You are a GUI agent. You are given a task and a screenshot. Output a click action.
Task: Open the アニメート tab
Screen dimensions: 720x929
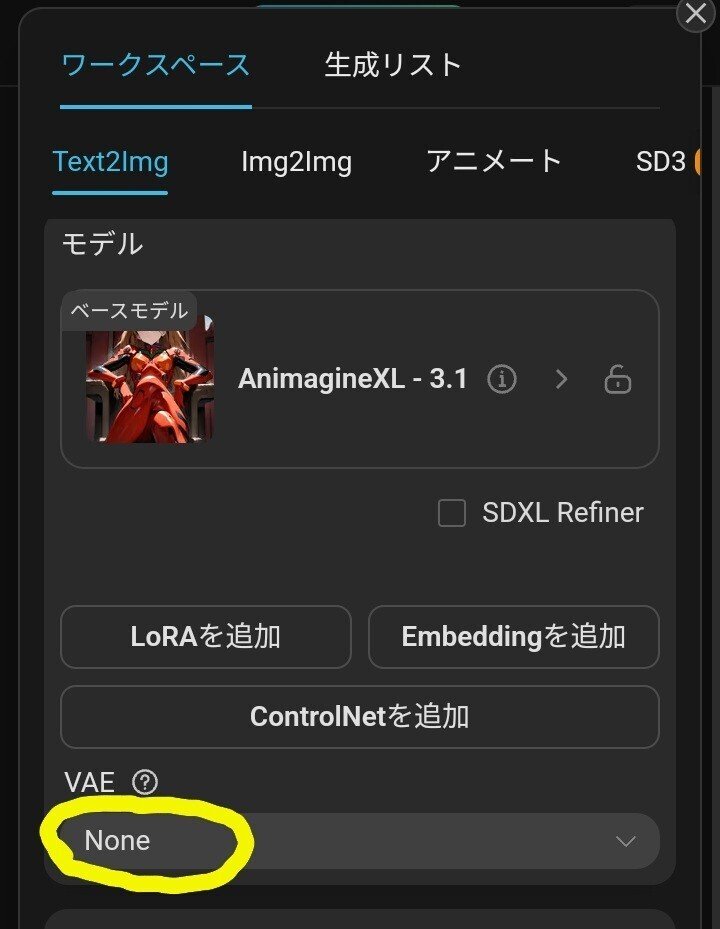click(494, 161)
